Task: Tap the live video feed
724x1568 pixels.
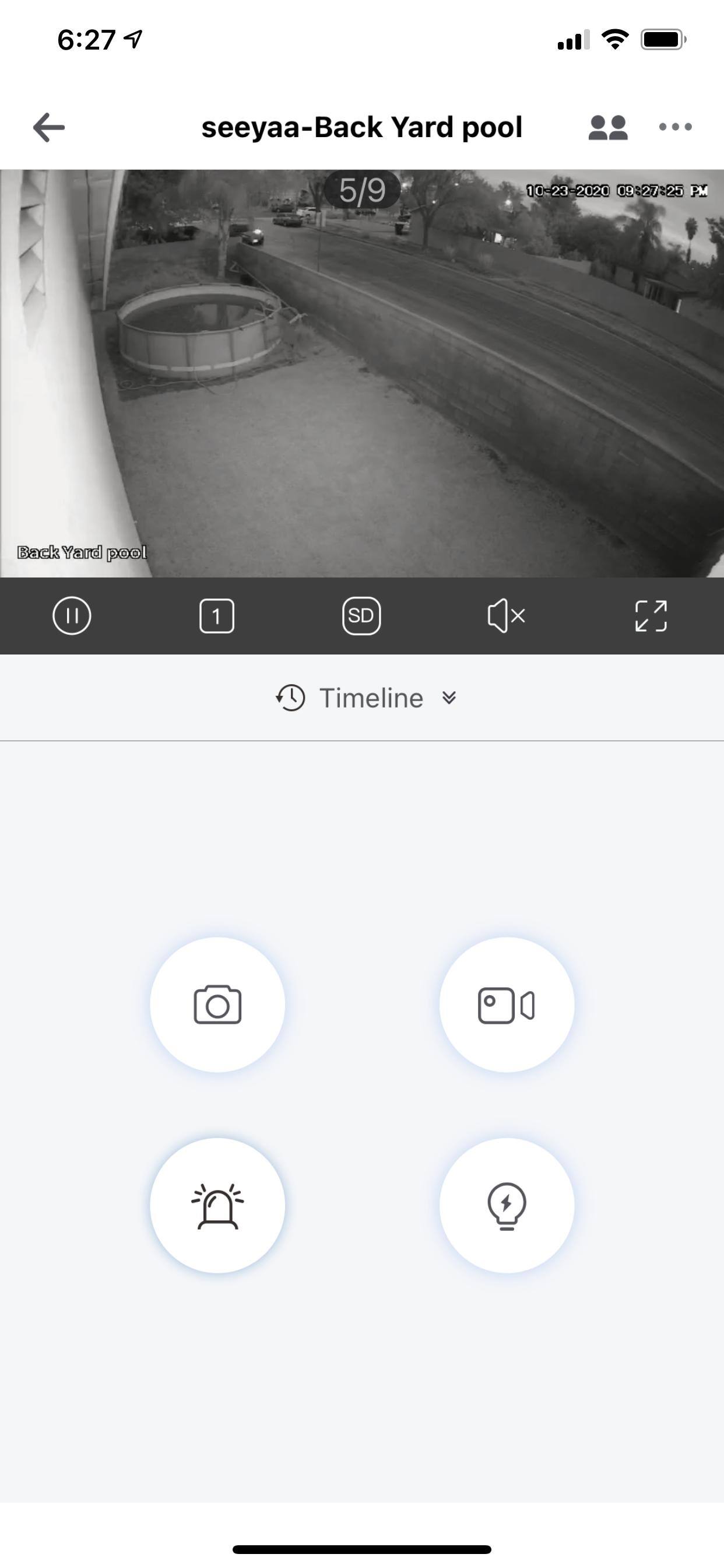Action: pyautogui.click(x=362, y=390)
